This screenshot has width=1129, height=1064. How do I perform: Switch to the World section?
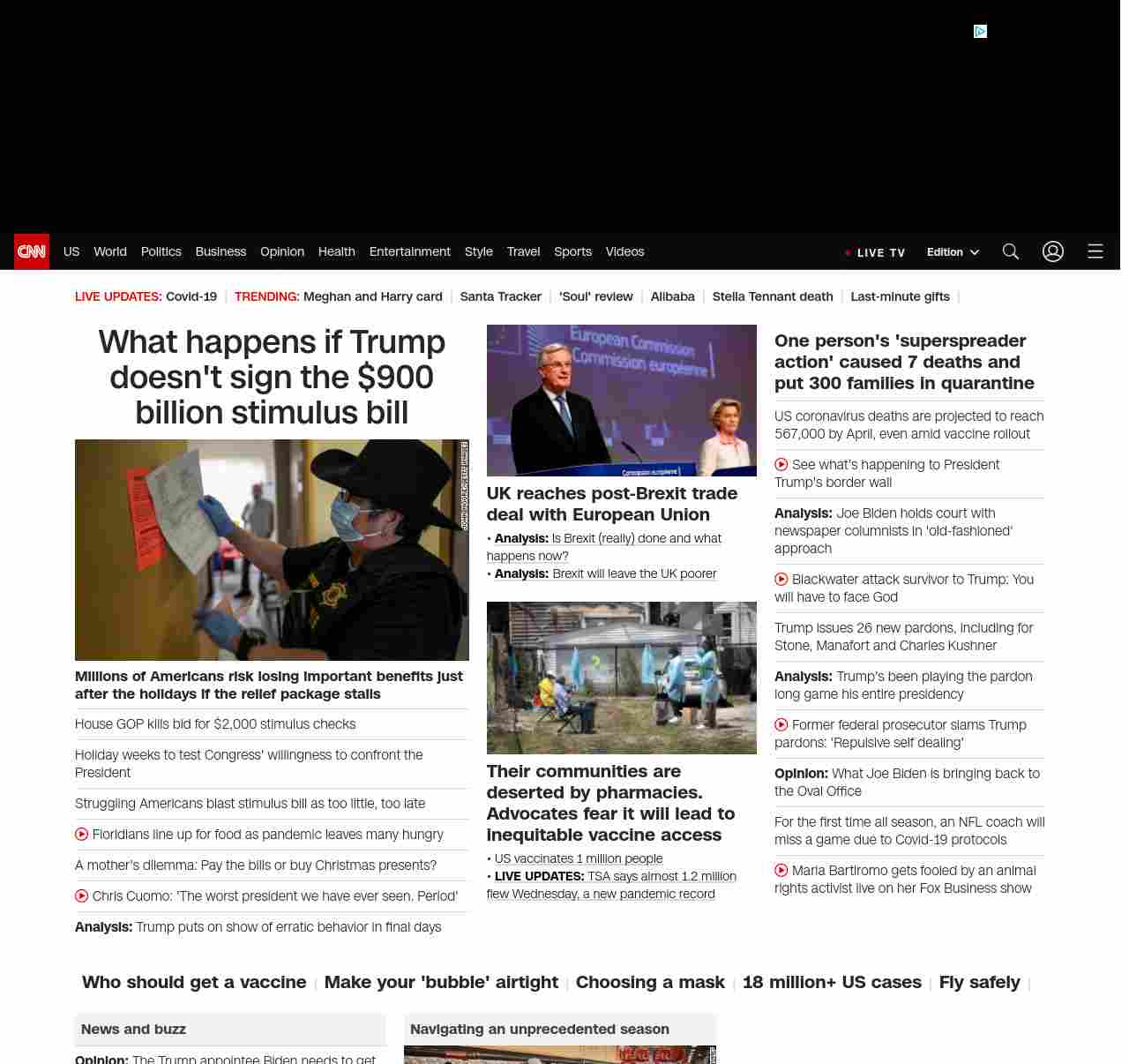click(x=110, y=251)
